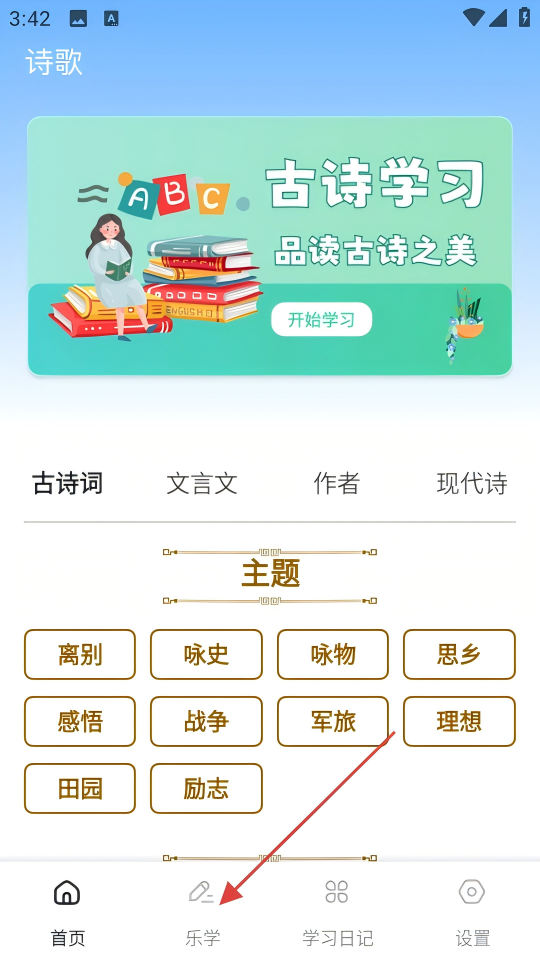Screen dimensions: 540x960
Task: Switch to the 现代诗 tab
Action: pyautogui.click(x=472, y=484)
